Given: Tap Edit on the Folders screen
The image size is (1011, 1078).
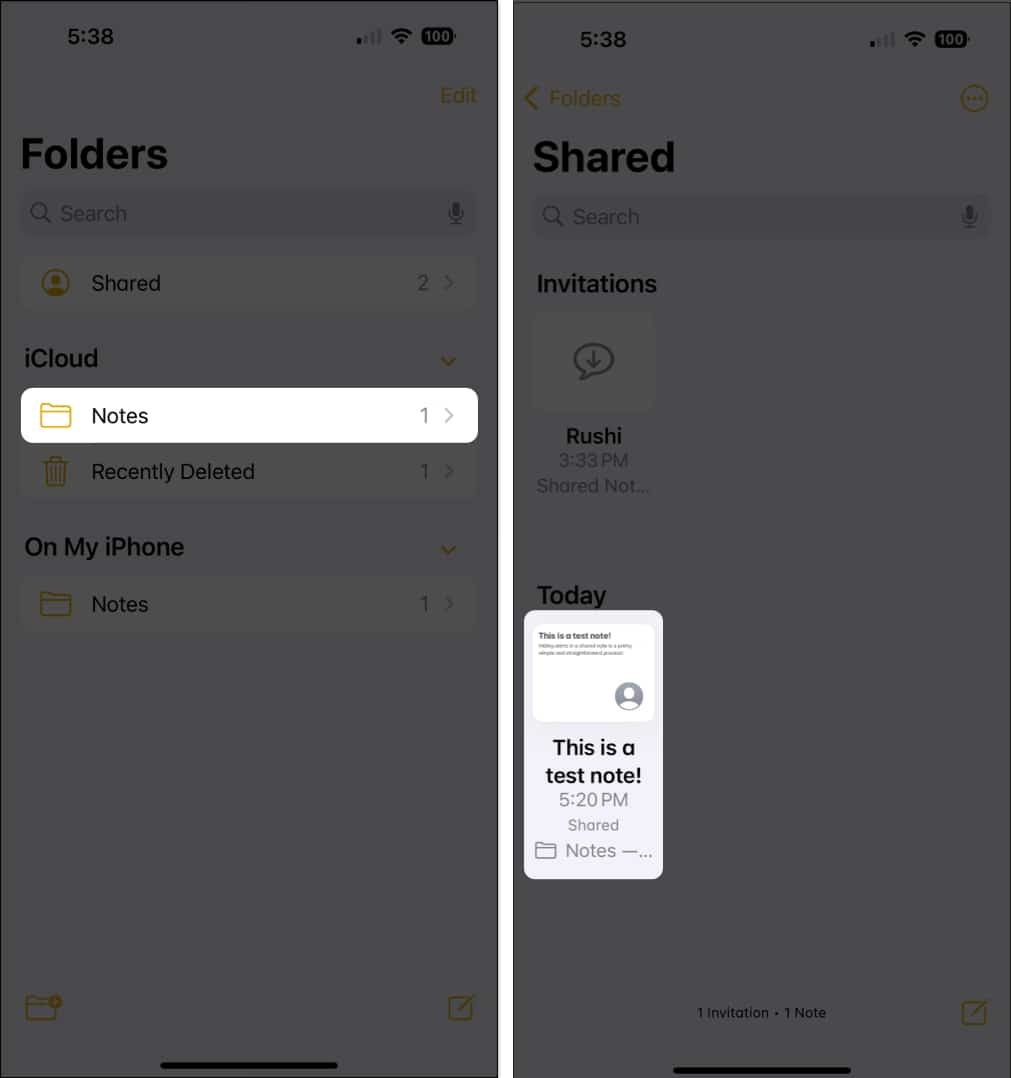Looking at the screenshot, I should [458, 96].
